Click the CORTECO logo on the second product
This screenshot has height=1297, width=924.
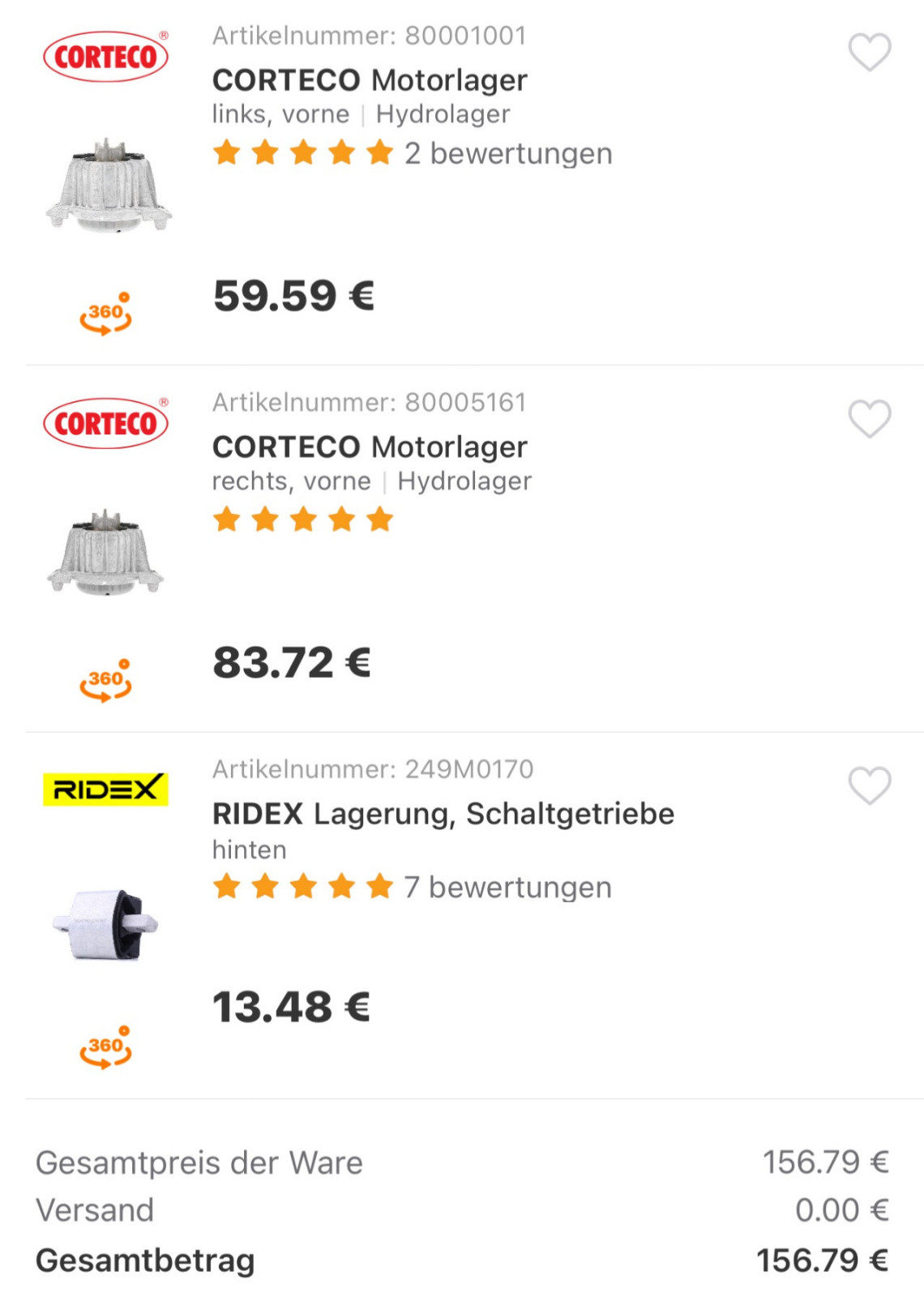click(105, 419)
